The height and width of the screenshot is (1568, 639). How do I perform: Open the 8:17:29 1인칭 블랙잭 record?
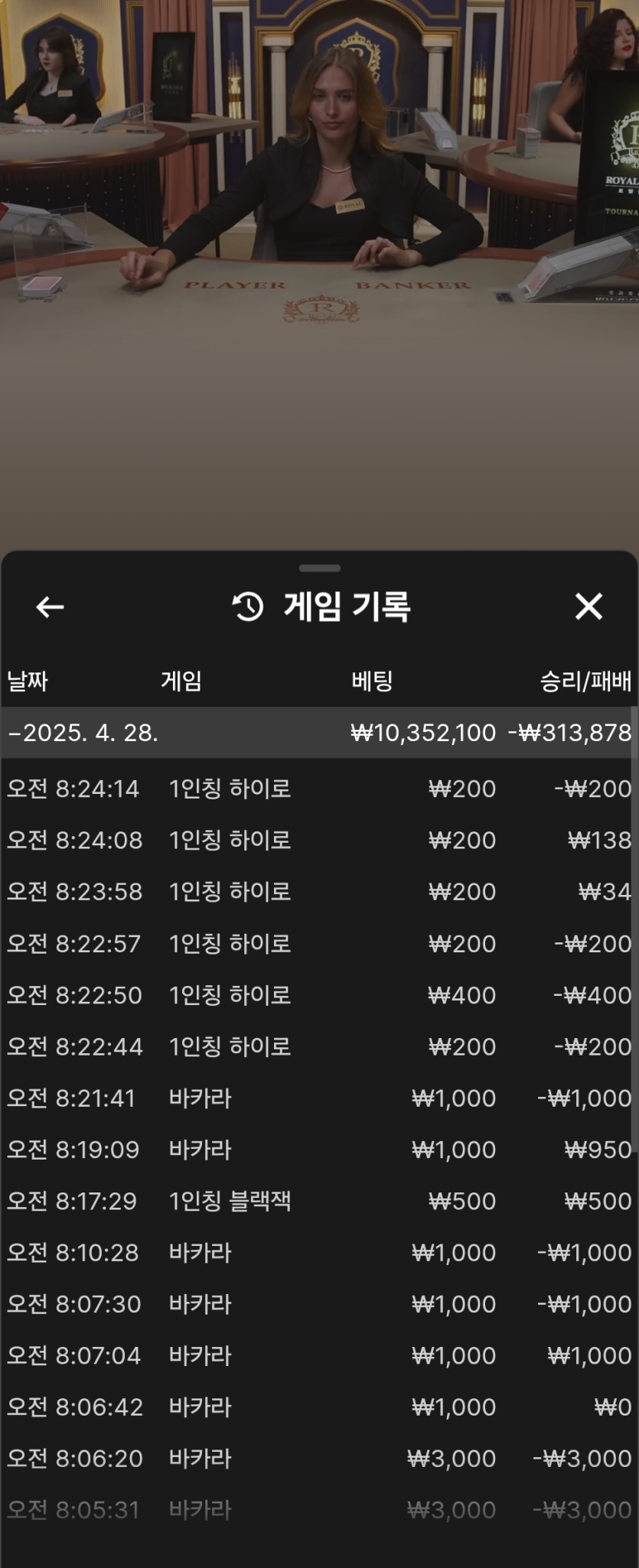(318, 1201)
